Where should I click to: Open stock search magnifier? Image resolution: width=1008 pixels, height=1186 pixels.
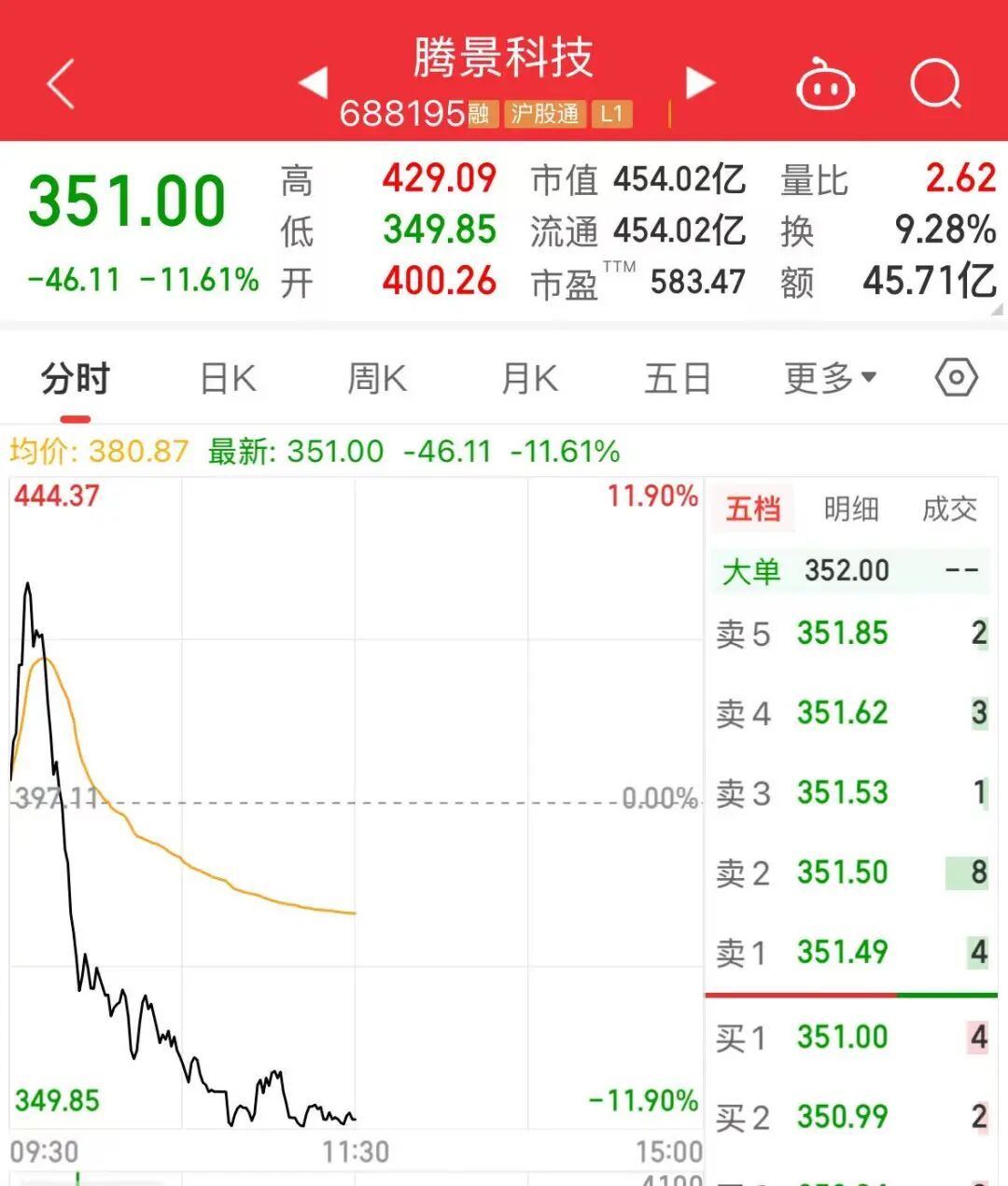point(935,84)
